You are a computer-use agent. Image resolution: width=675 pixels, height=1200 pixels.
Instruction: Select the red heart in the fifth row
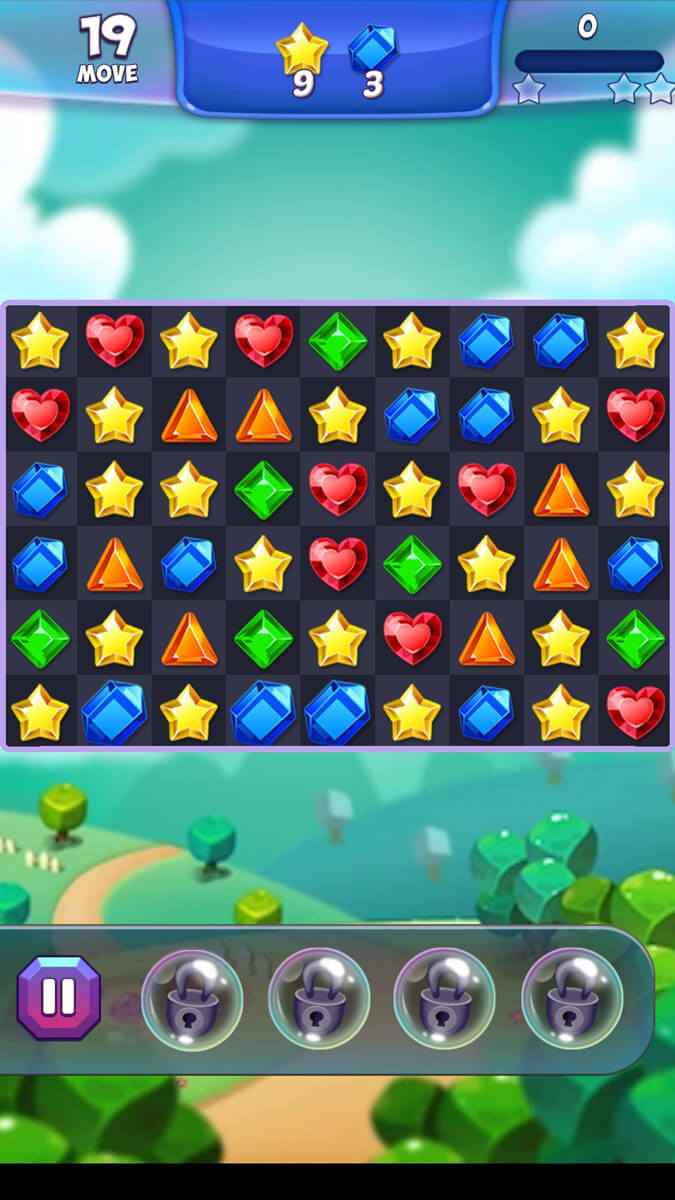pos(412,637)
